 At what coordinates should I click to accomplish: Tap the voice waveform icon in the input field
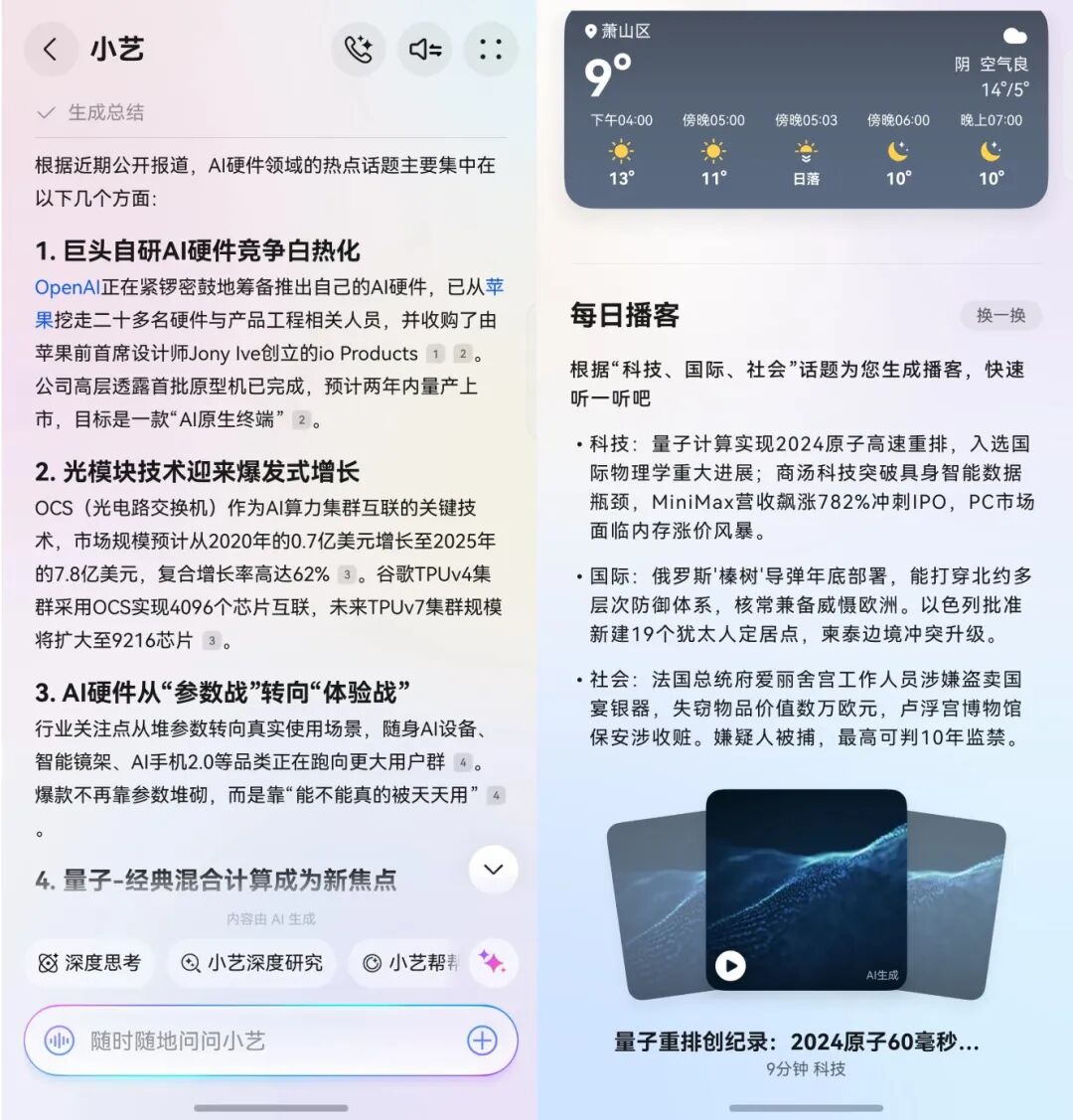(58, 1040)
